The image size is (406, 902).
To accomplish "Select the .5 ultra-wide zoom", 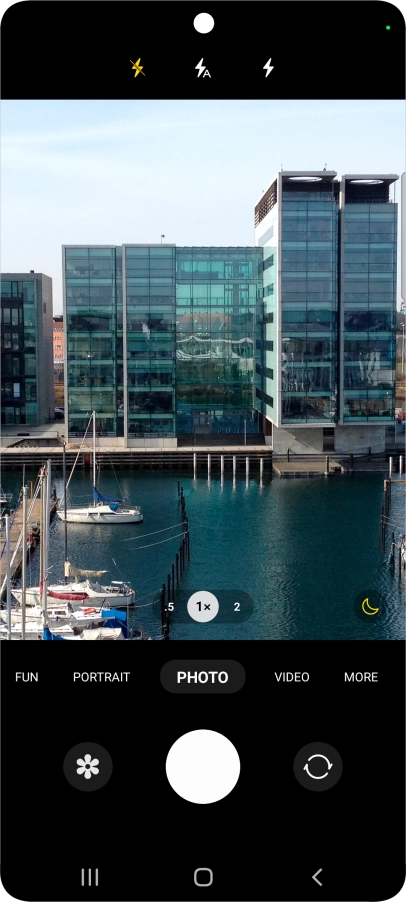I will tap(169, 607).
